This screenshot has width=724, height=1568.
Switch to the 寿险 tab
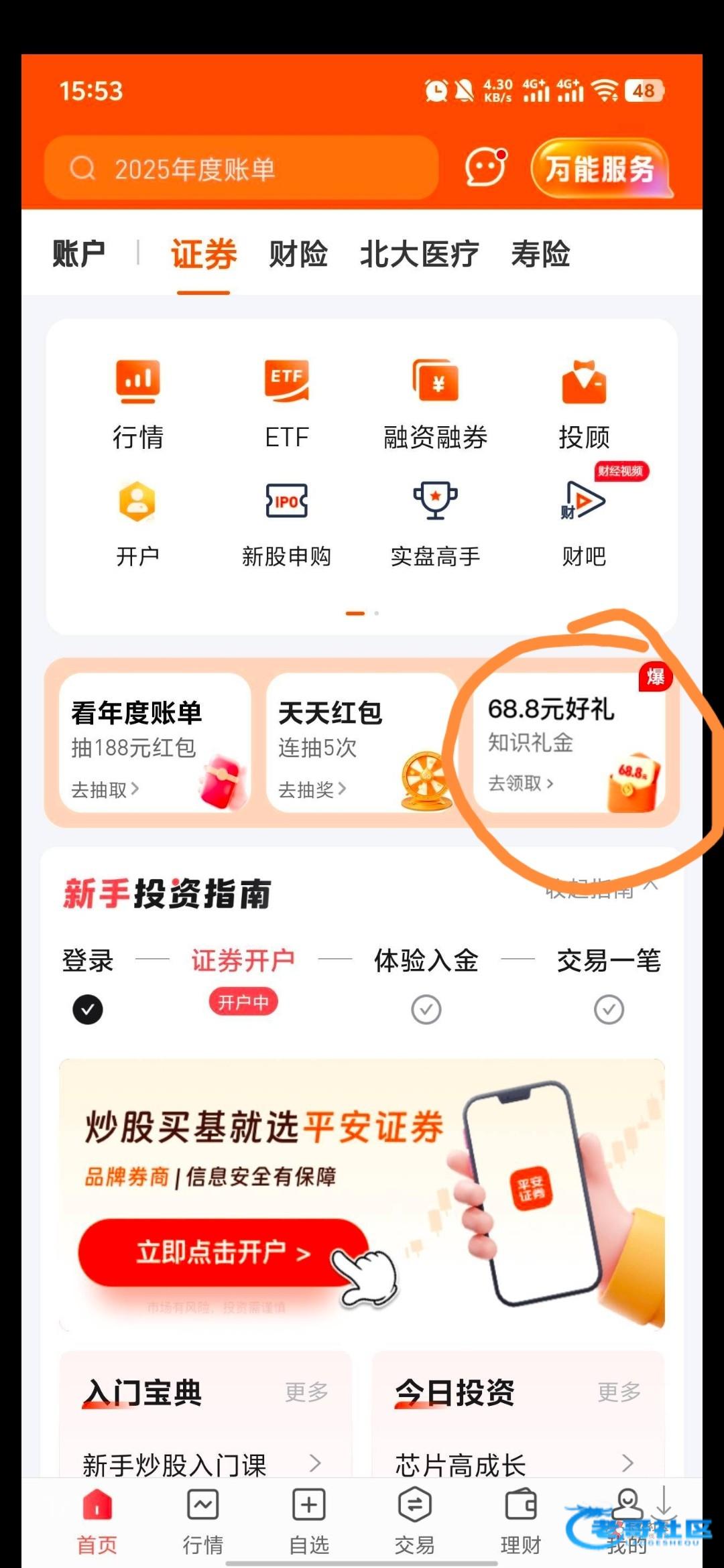click(540, 254)
